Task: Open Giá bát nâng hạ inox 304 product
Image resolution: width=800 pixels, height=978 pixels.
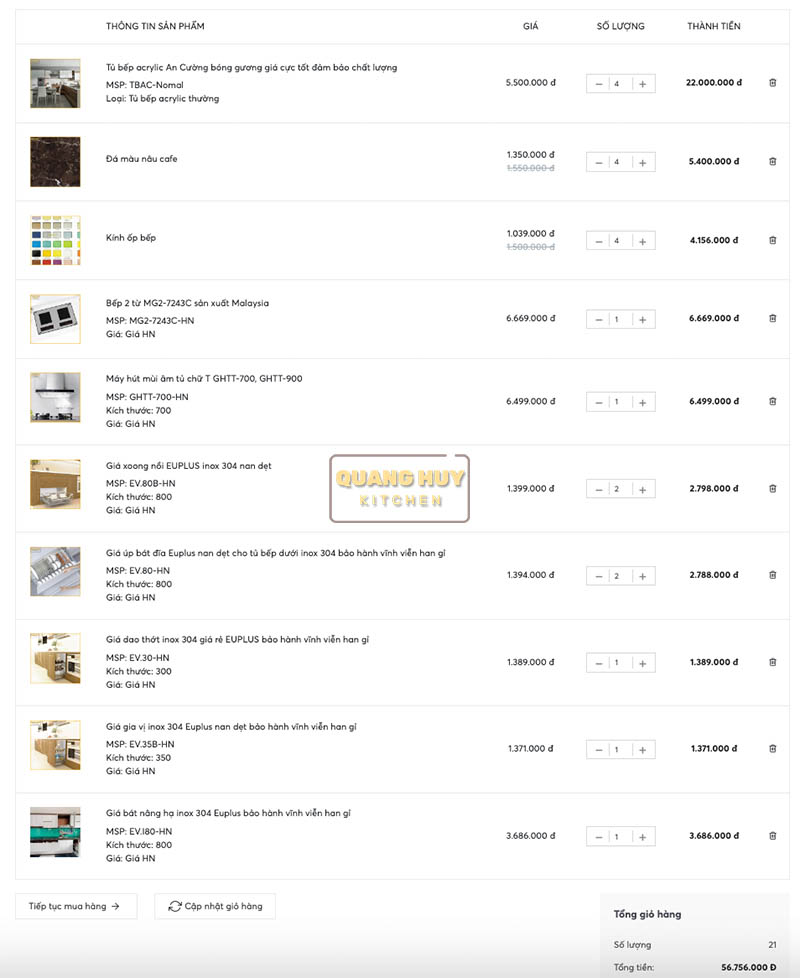Action: (x=228, y=813)
